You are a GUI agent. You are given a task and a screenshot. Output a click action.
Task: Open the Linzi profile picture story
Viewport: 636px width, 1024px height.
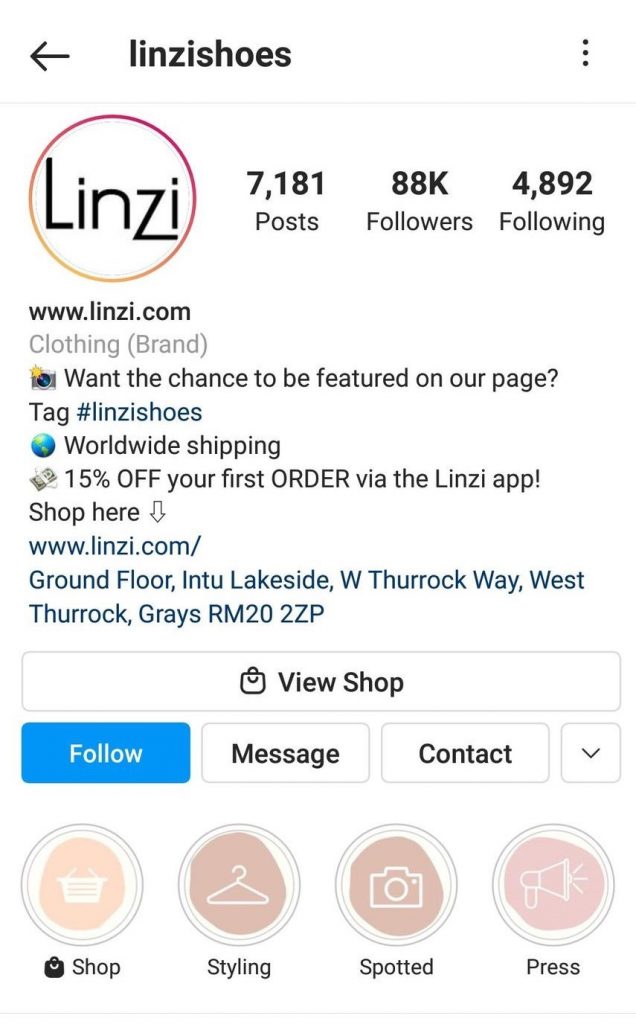pos(112,200)
